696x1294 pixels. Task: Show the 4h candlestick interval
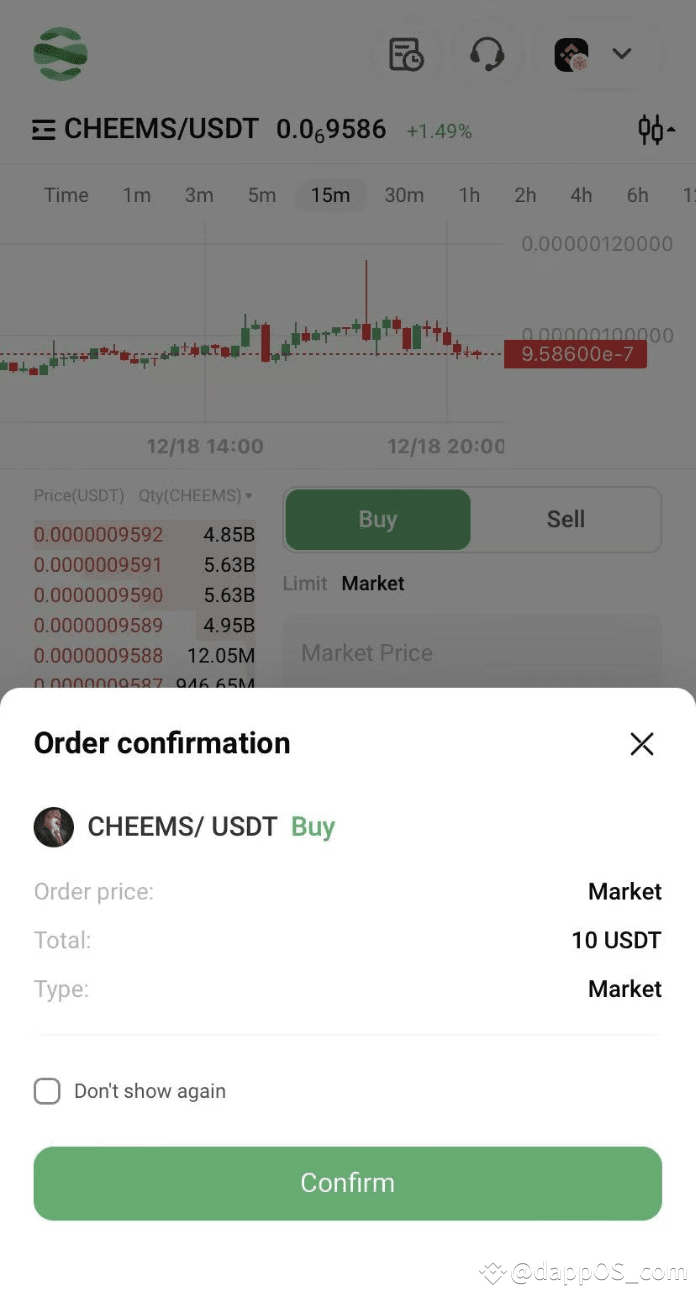coord(581,195)
